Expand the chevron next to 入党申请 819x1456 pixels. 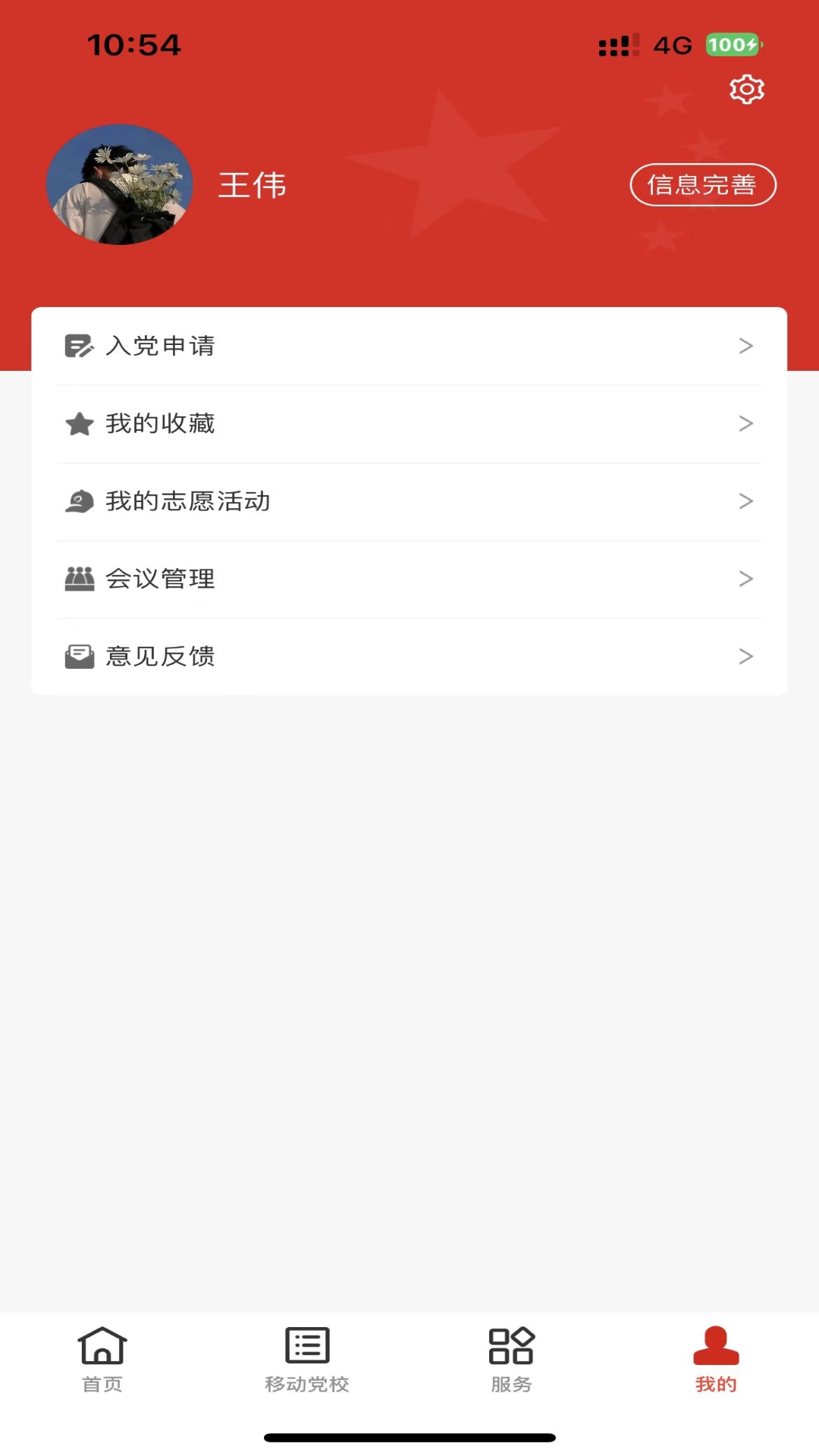(745, 346)
